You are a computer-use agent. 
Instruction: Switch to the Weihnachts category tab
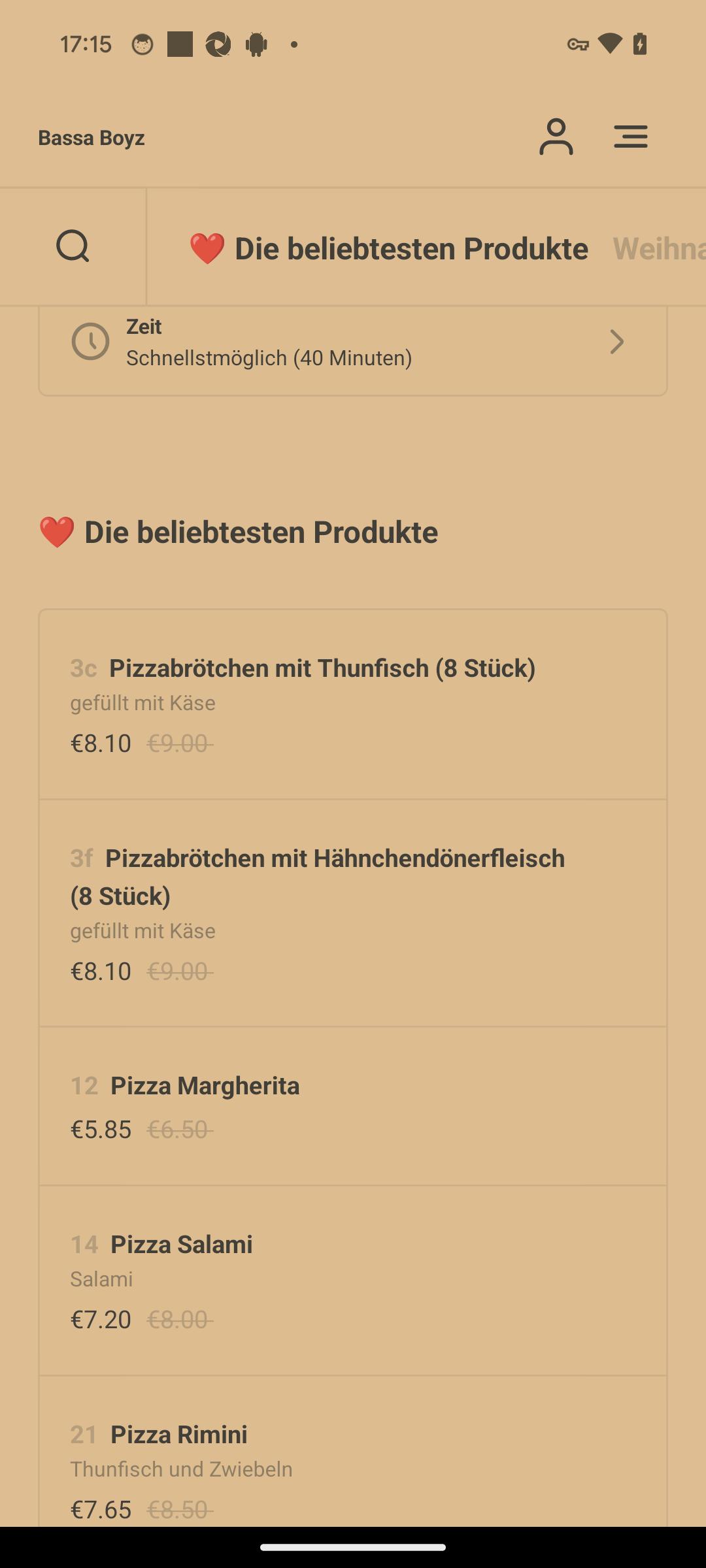(x=659, y=248)
